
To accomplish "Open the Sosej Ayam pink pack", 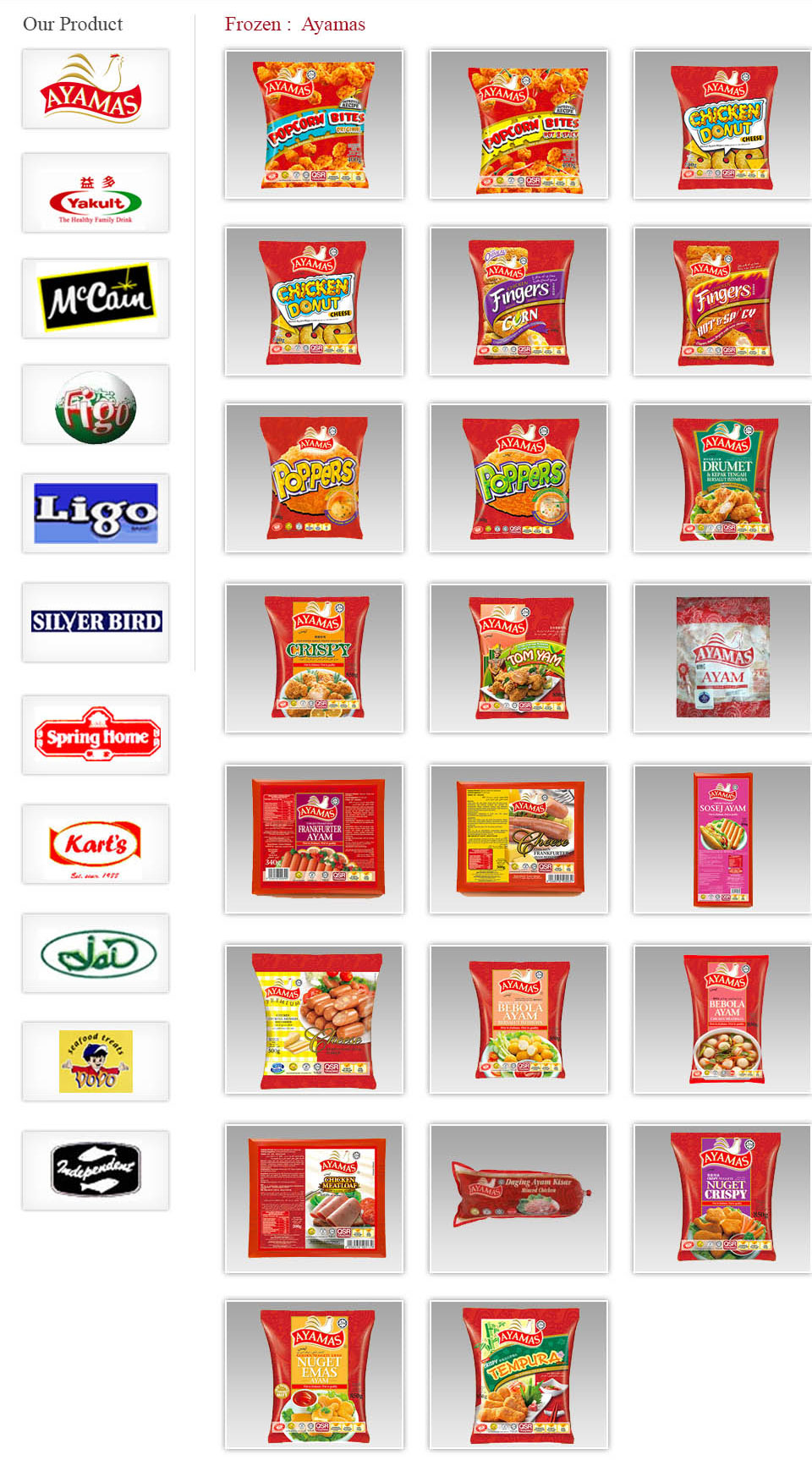I will (x=723, y=839).
